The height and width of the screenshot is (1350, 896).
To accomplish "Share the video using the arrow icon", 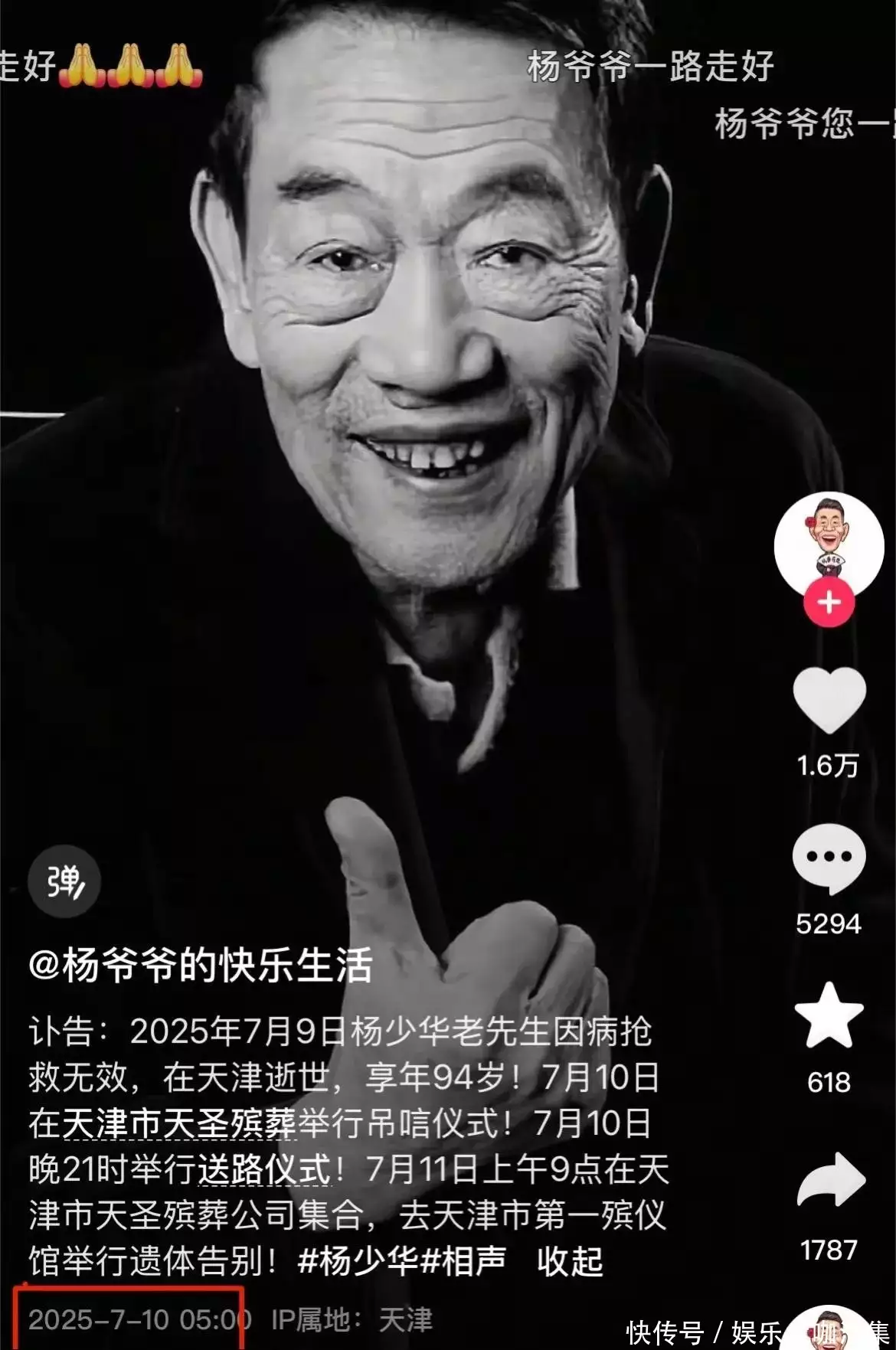I will point(830,1181).
